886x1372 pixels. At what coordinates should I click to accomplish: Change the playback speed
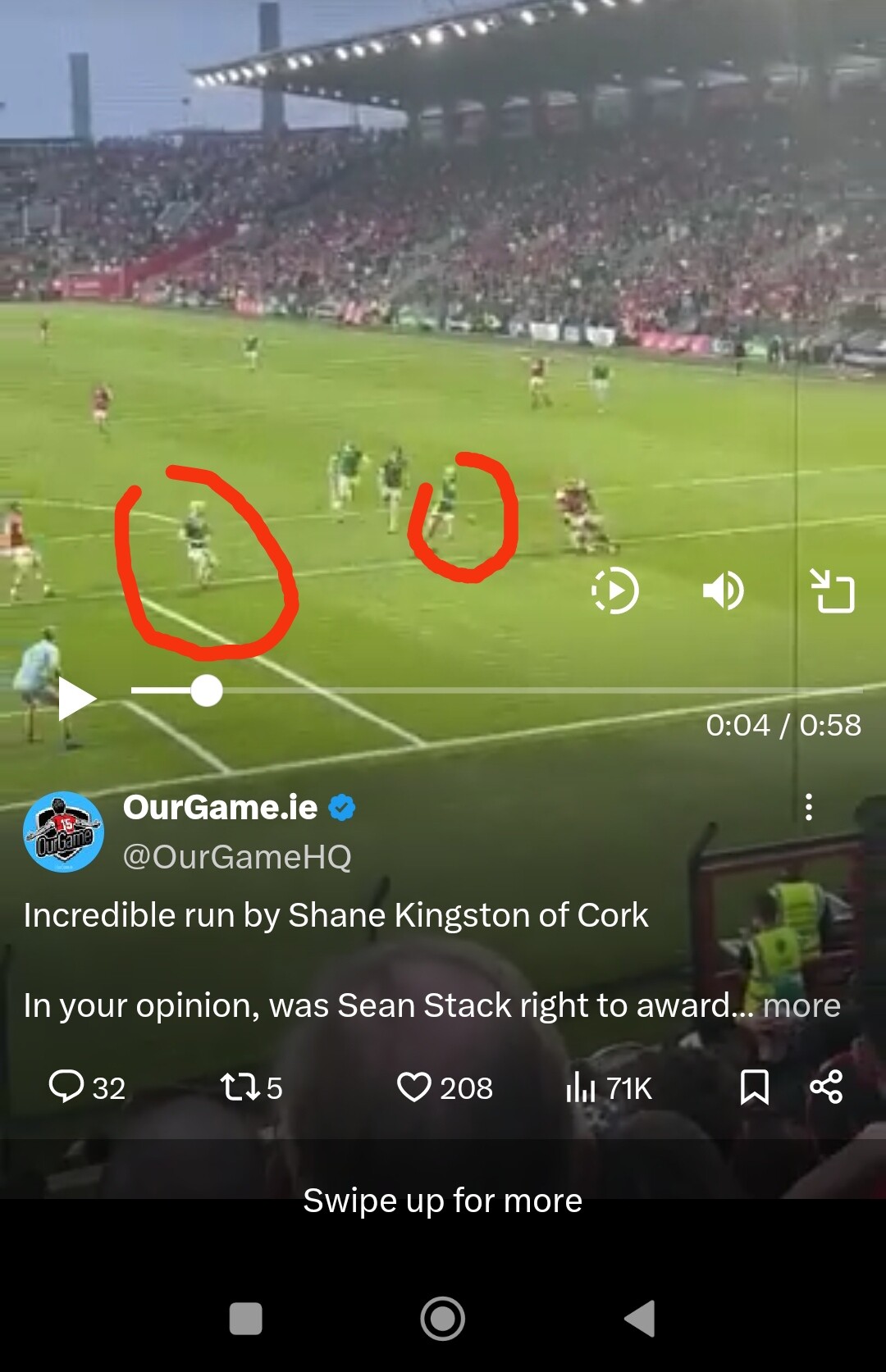click(x=614, y=590)
